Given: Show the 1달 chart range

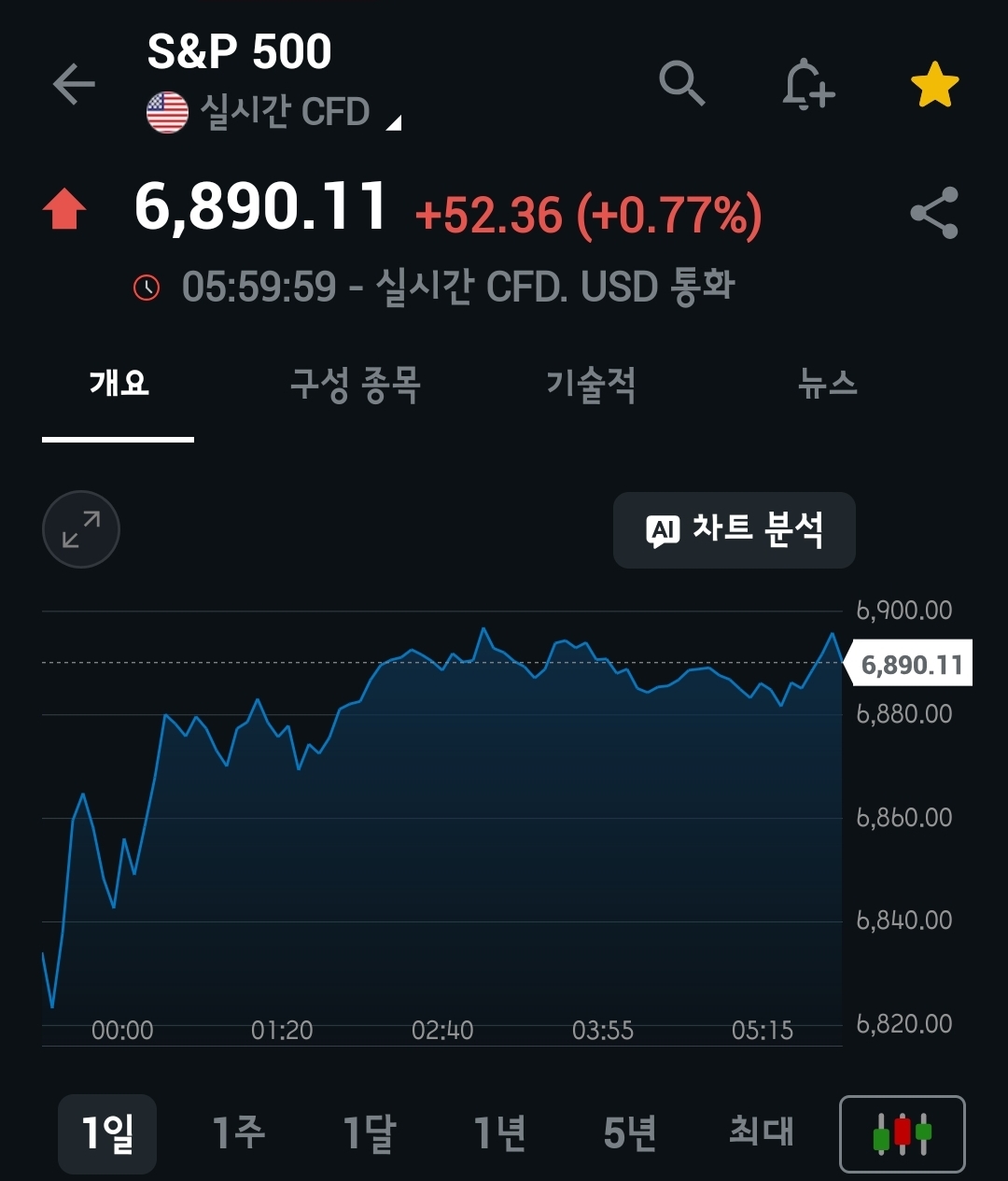Looking at the screenshot, I should (x=369, y=1133).
